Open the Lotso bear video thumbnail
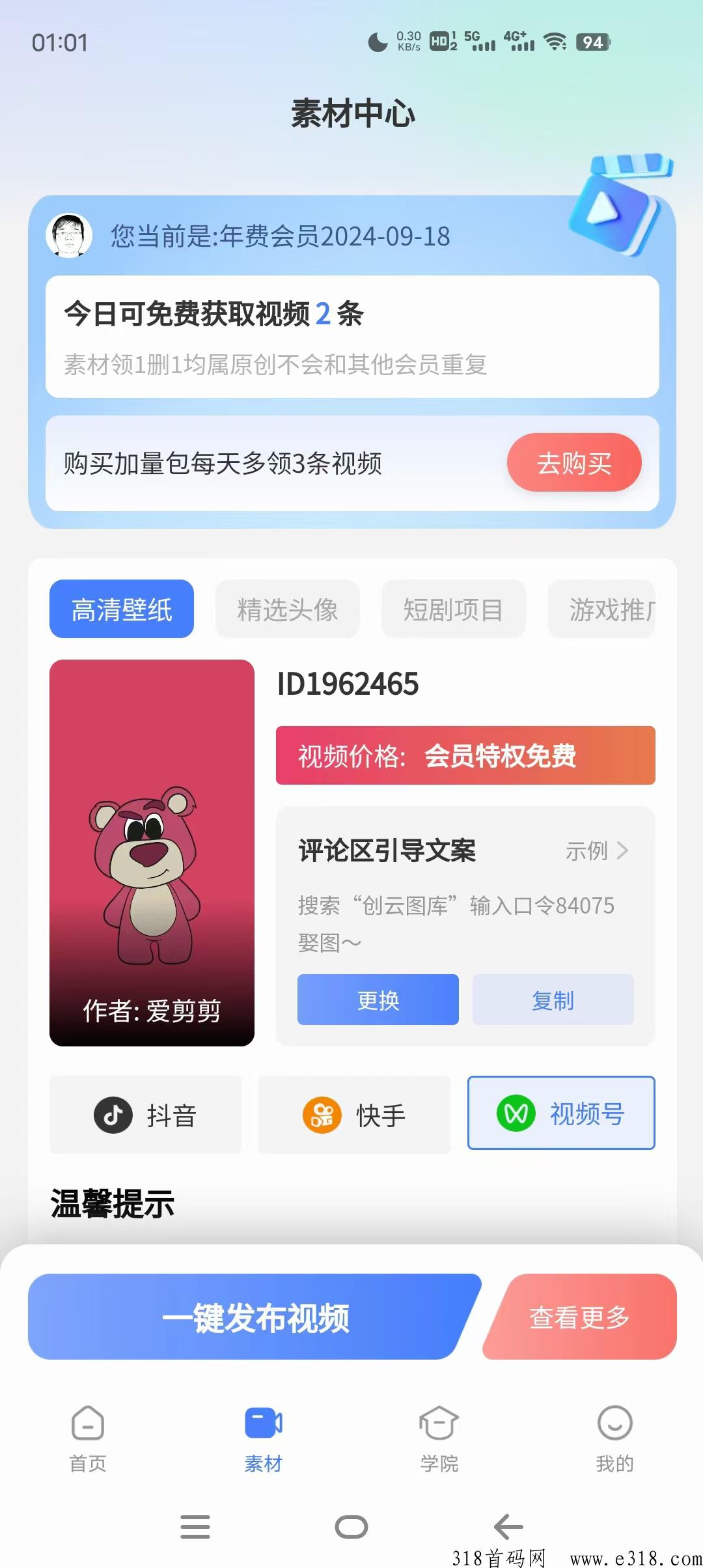Image resolution: width=703 pixels, height=1568 pixels. pos(152,852)
